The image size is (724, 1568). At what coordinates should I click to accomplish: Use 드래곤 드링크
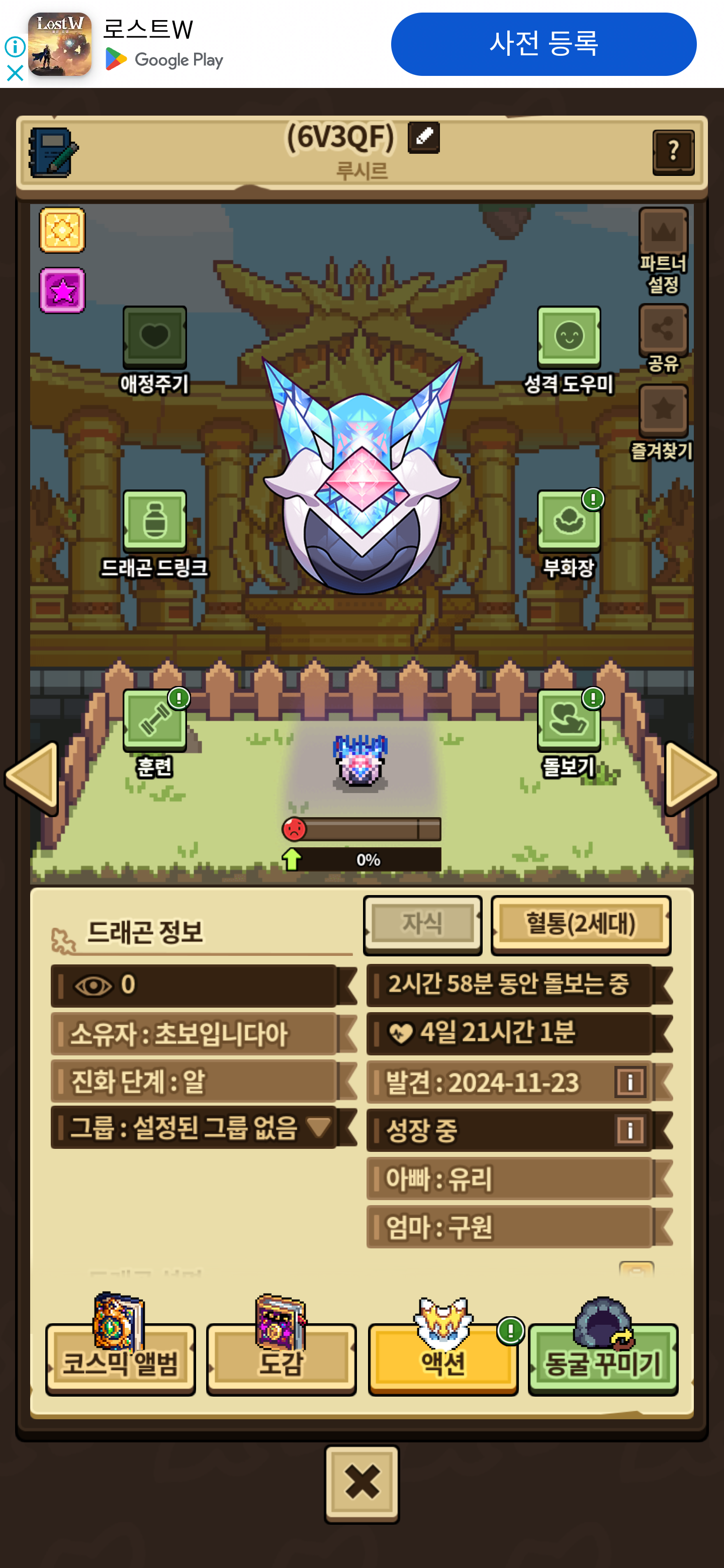tap(155, 534)
